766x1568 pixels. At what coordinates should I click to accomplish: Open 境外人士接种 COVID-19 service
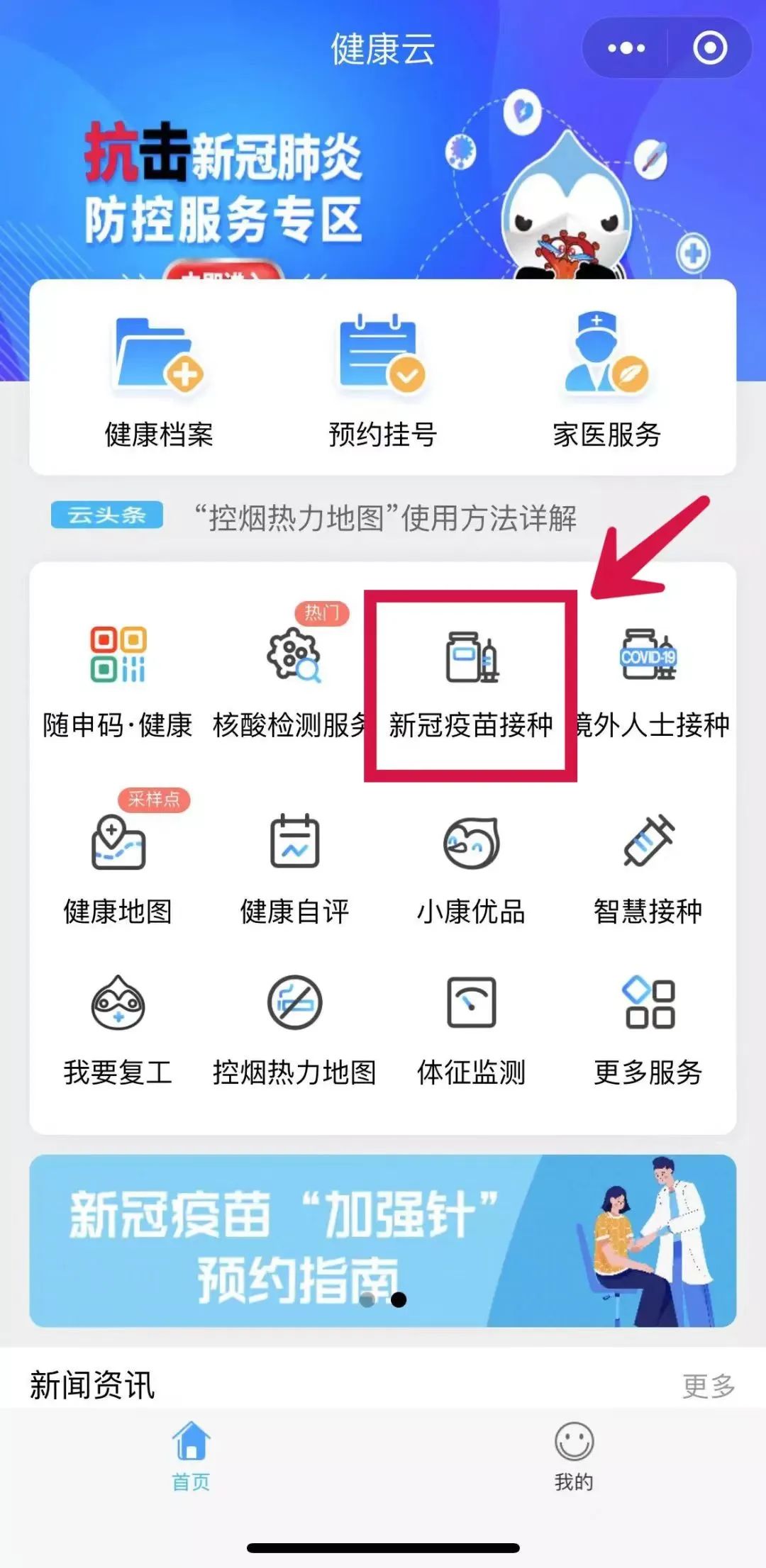pos(649,681)
